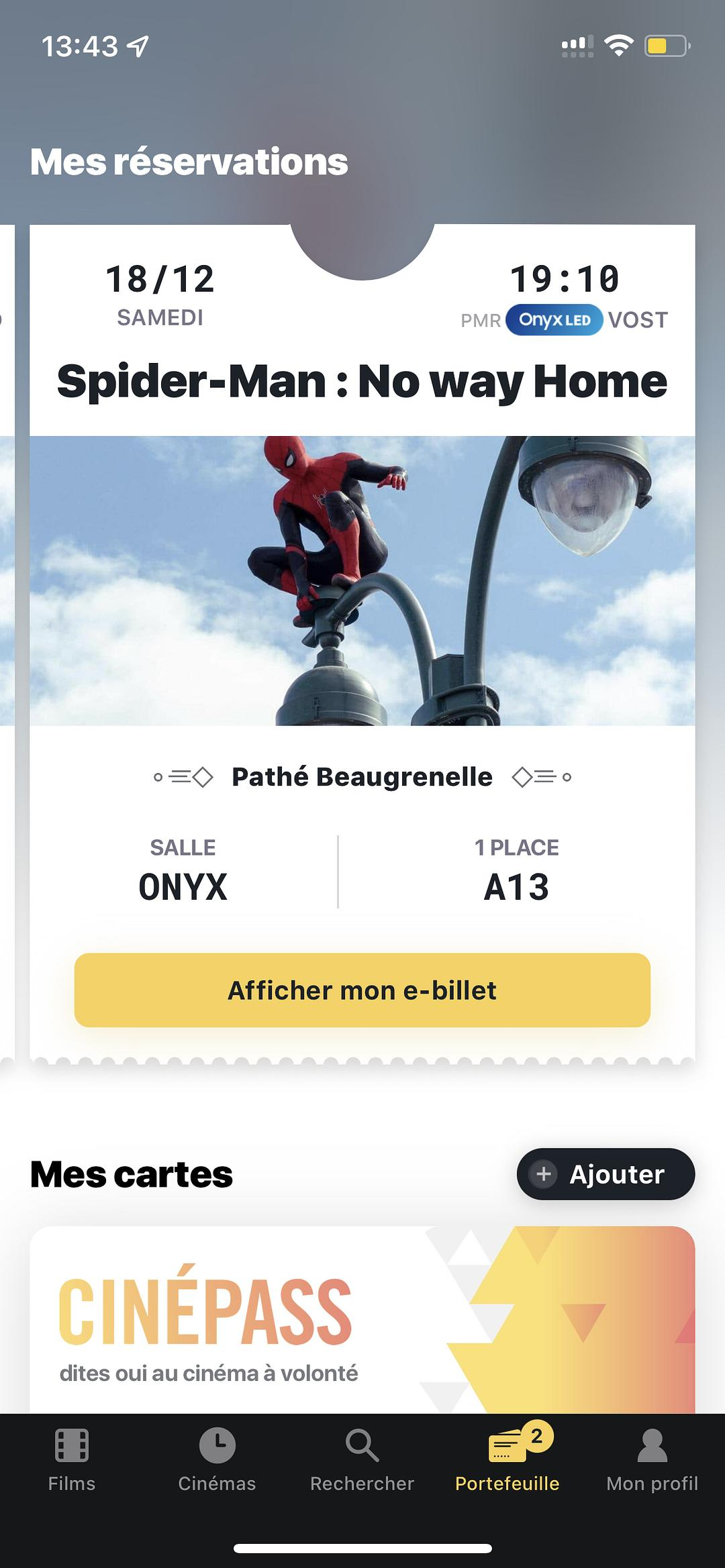Select the Portefeuille tab
Image resolution: width=725 pixels, height=1568 pixels.
507,1460
